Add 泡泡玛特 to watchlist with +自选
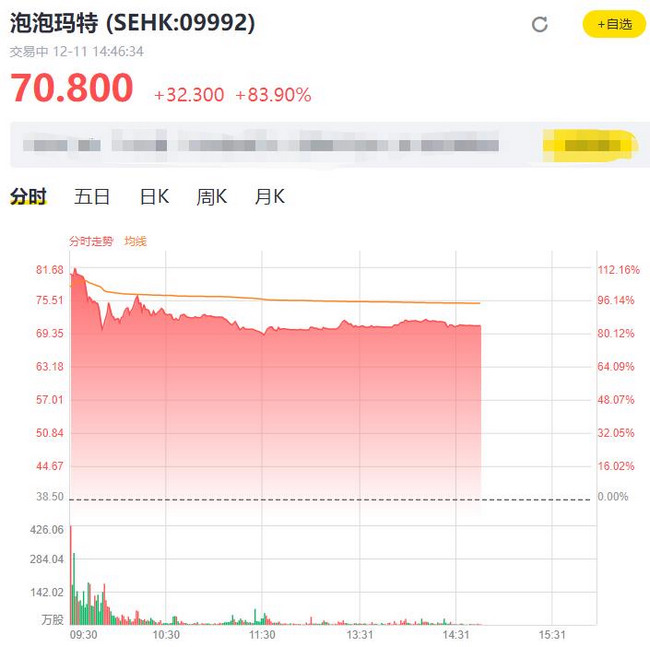Image resolution: width=650 pixels, height=647 pixels. (613, 25)
